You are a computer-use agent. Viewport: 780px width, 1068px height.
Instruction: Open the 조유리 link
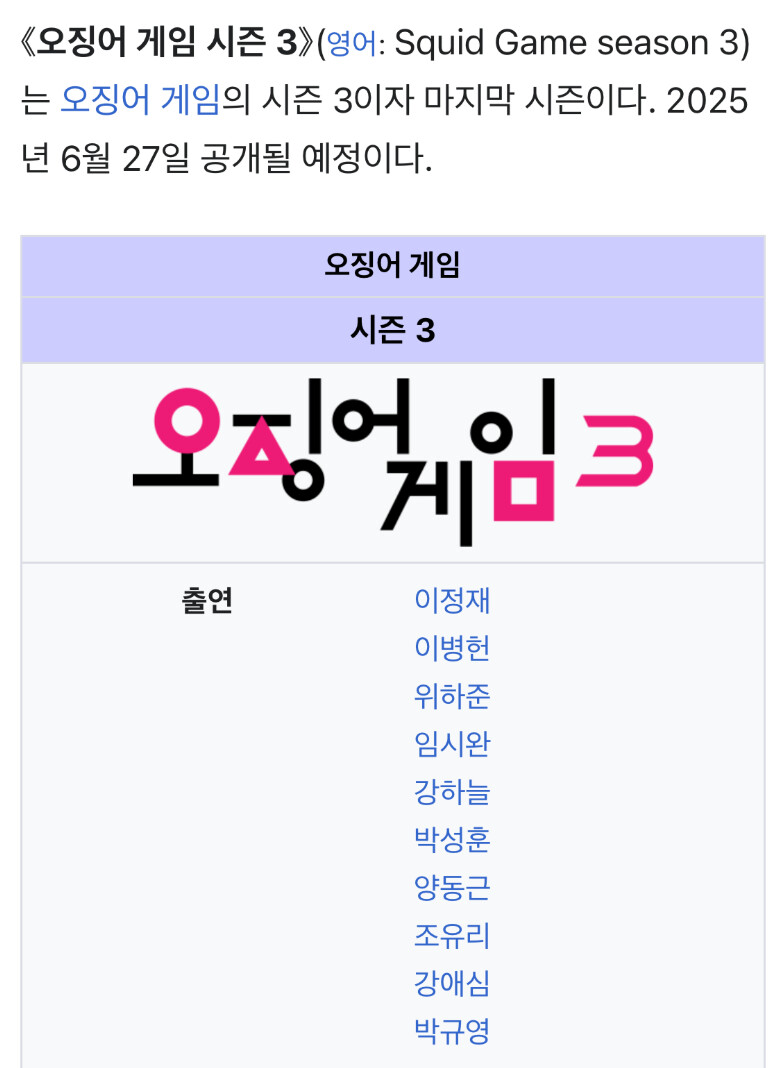452,936
